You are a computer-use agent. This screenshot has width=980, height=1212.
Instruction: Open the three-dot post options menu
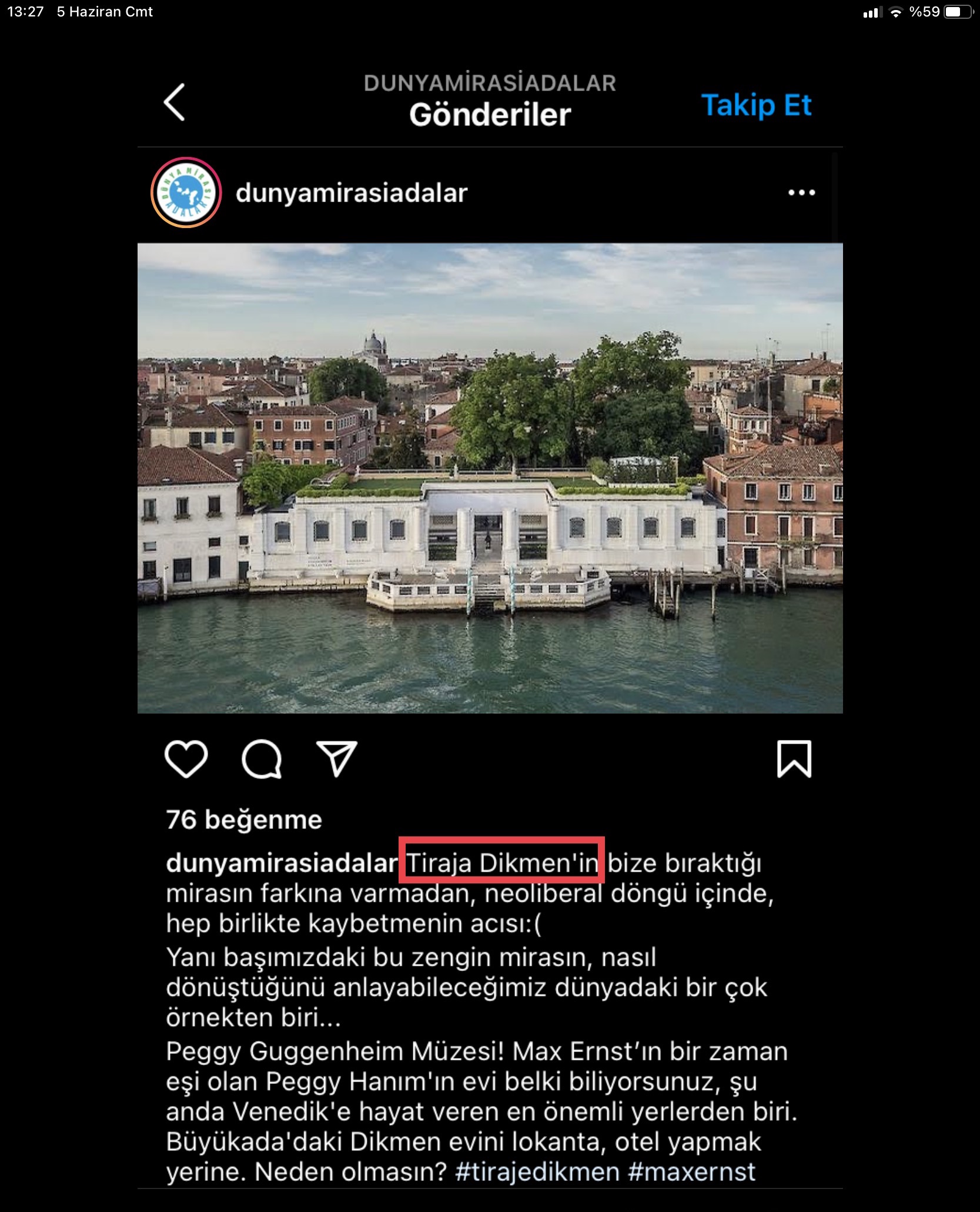801,193
